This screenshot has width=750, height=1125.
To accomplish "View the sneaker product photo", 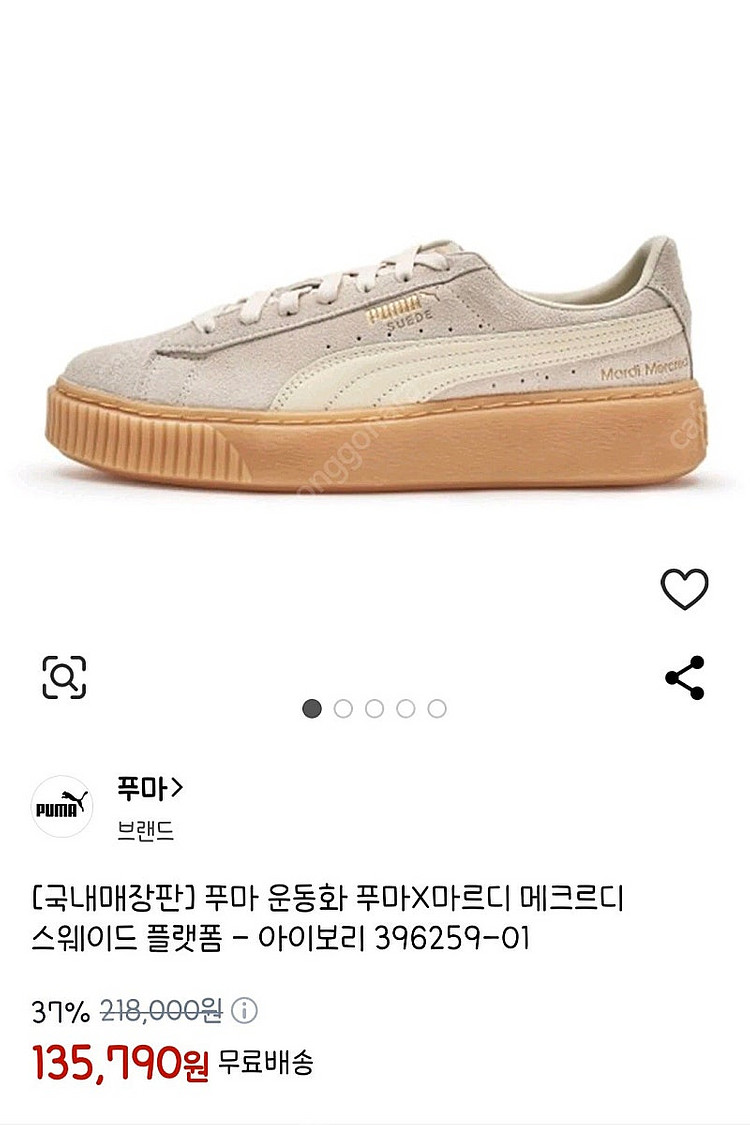I will [x=375, y=370].
